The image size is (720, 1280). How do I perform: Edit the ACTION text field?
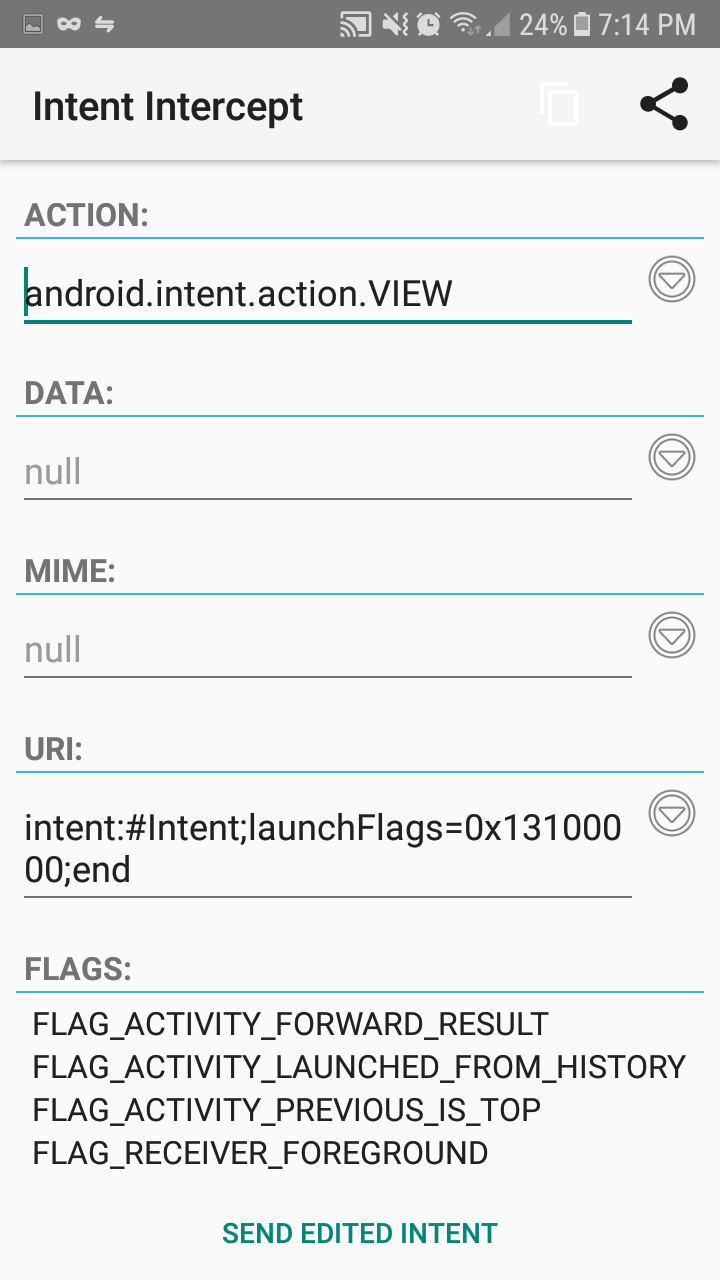328,294
